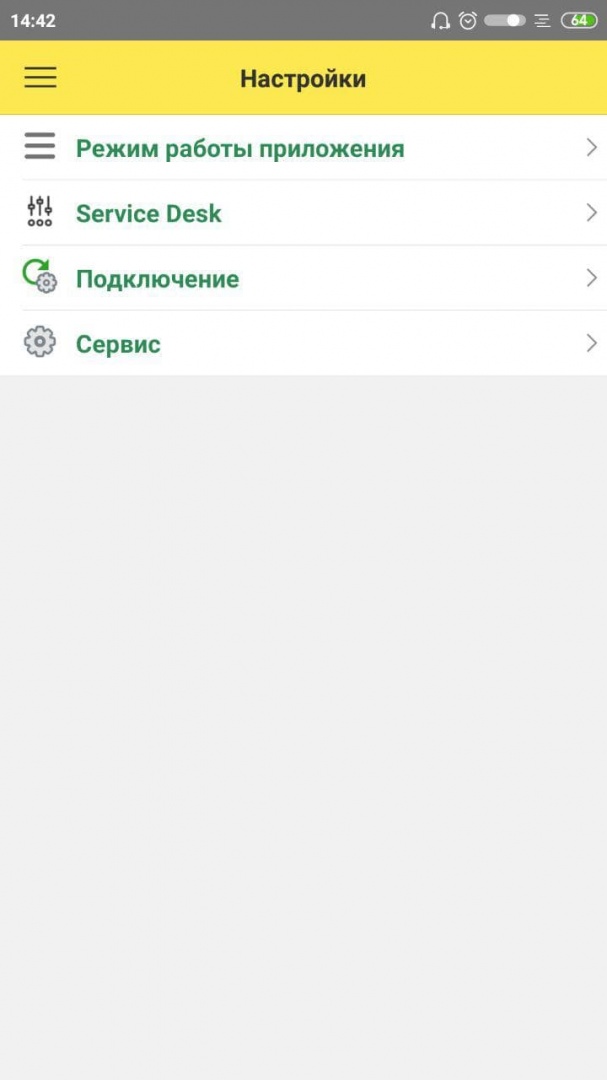Open Режим работы приложения settings
607x1080 pixels.
(240, 149)
